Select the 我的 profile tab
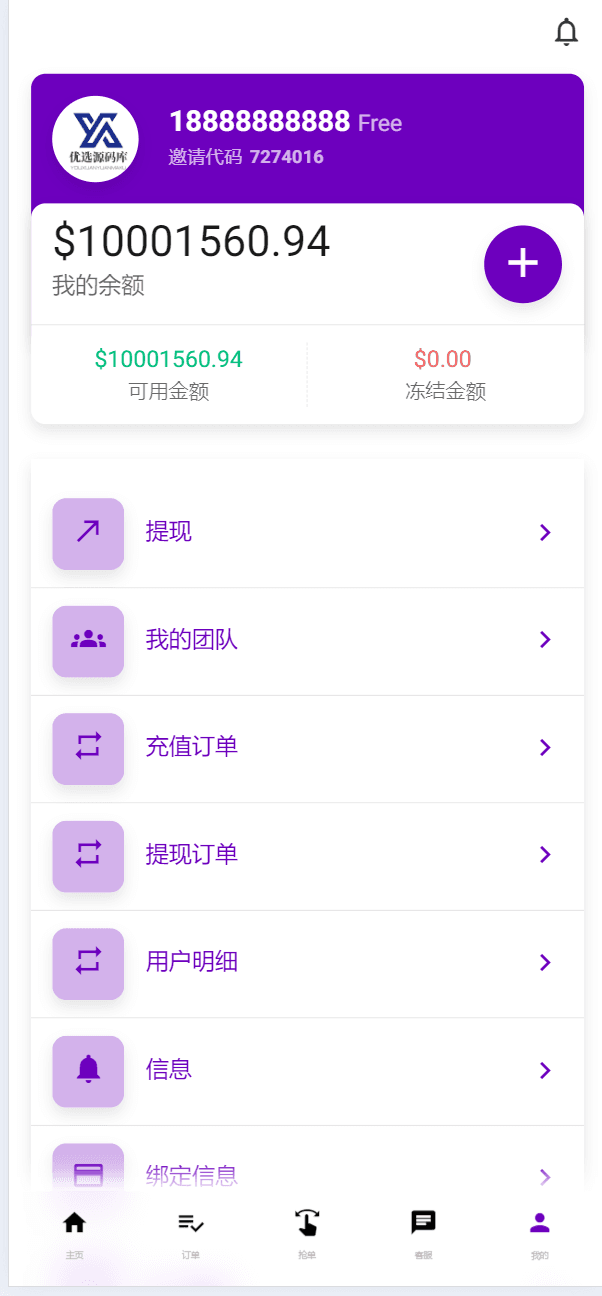Screen dimensions: 602x1296 [540, 1232]
